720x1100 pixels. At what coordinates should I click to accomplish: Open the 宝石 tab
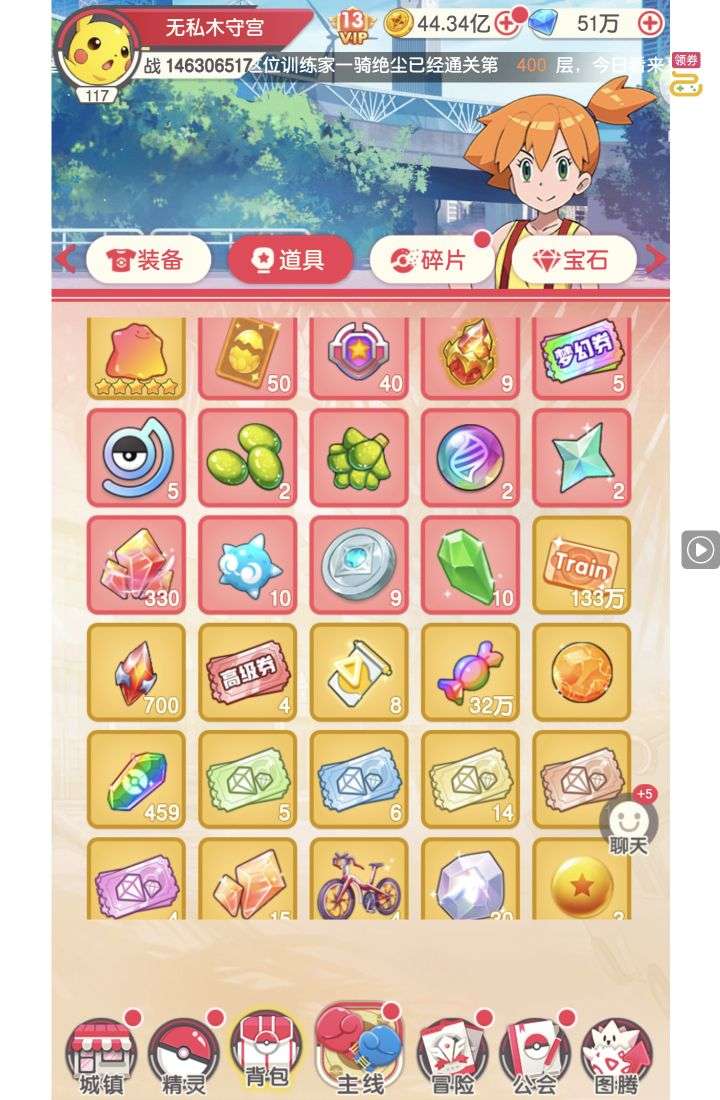[x=574, y=261]
